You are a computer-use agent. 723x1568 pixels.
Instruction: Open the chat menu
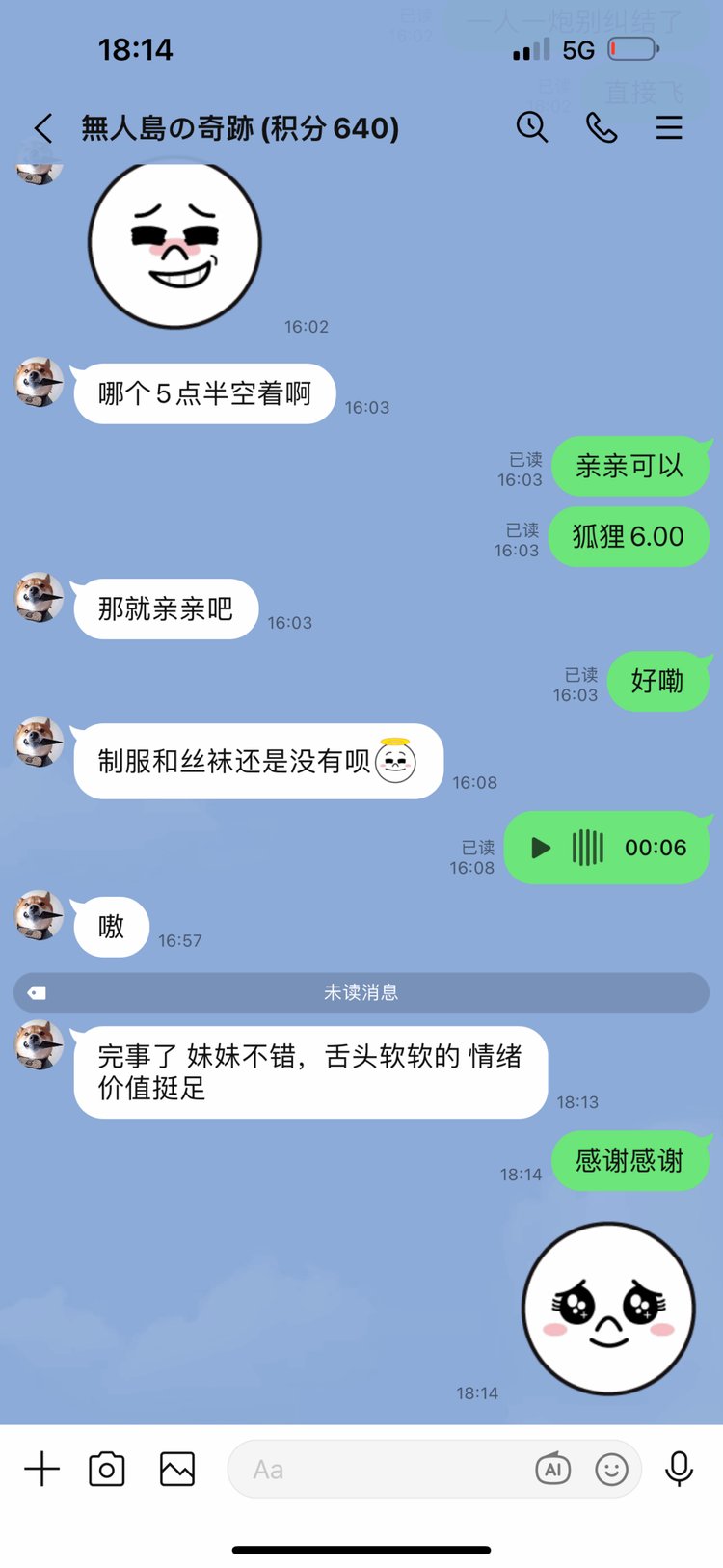pos(669,127)
